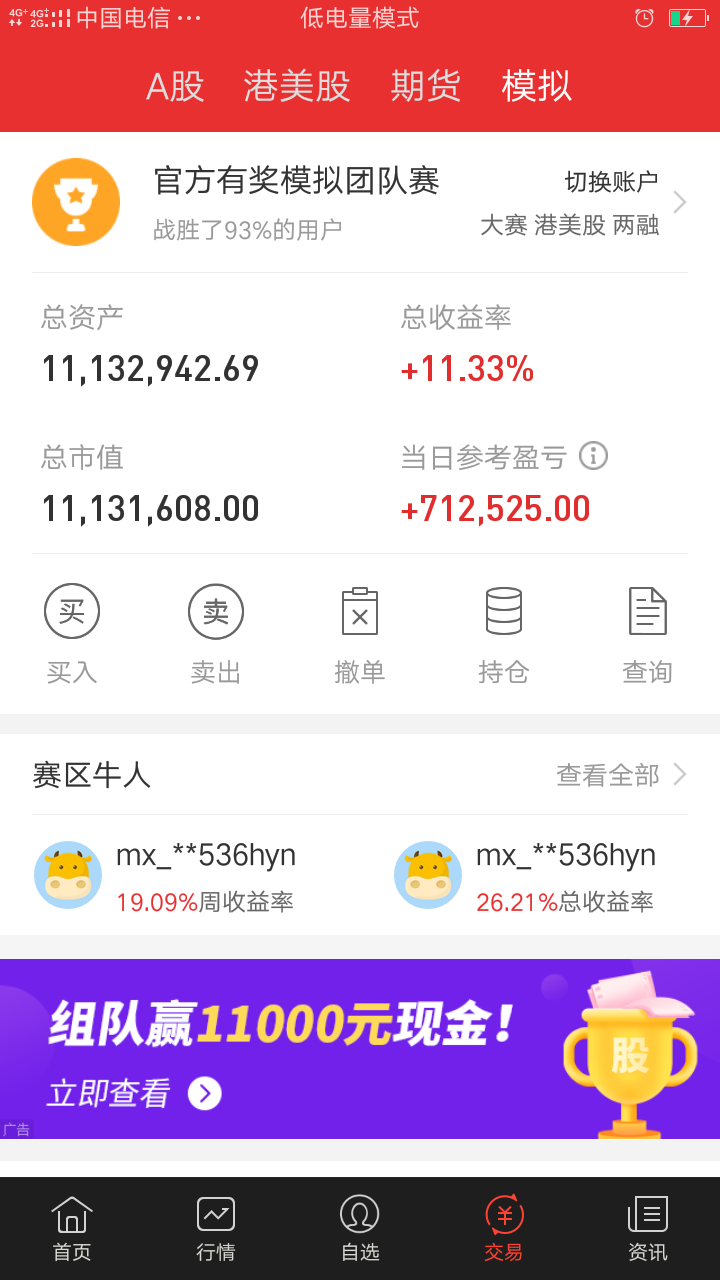Select the 模拟 tab
720x1280 pixels.
pos(537,86)
